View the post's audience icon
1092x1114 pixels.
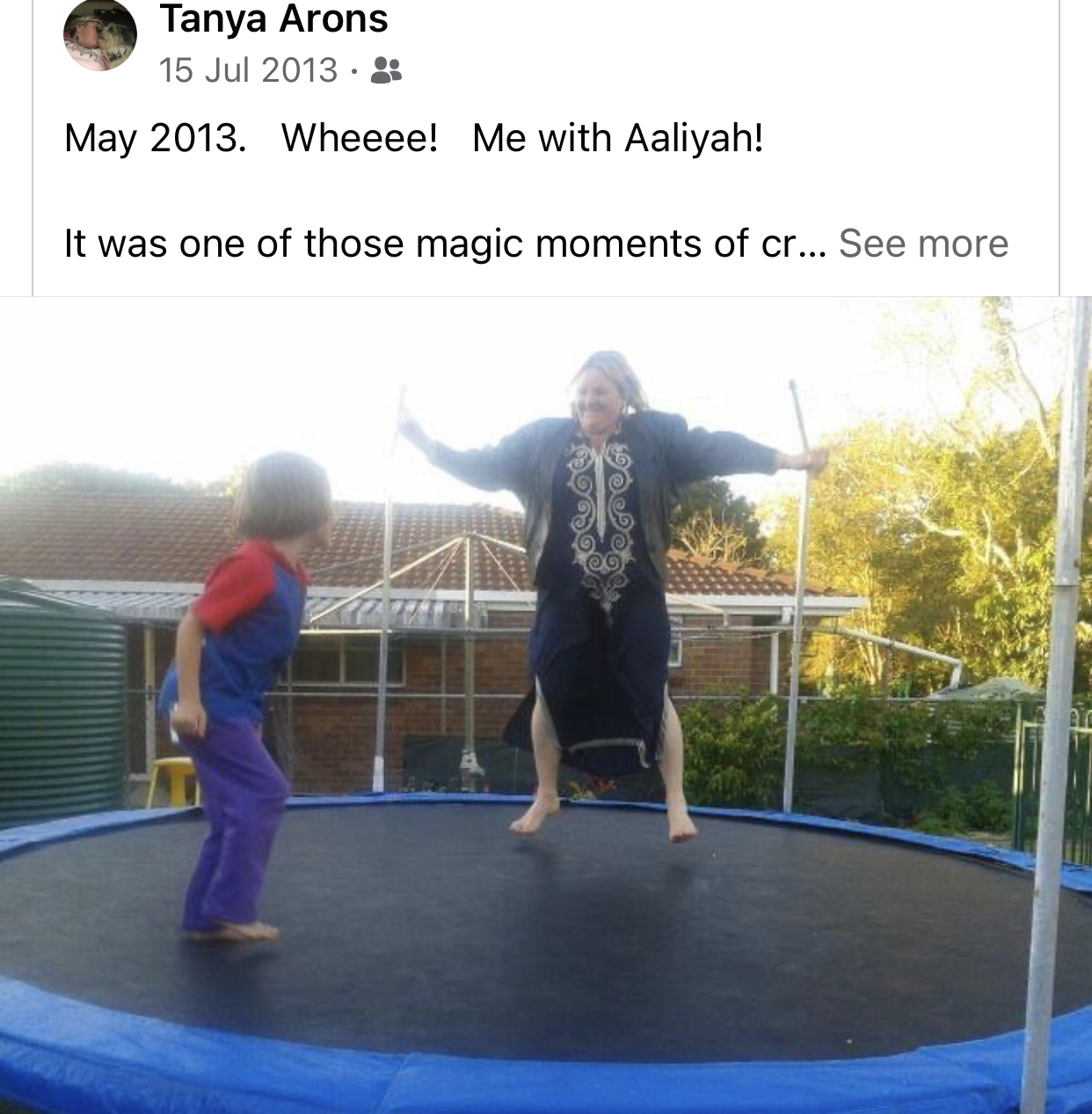click(386, 70)
